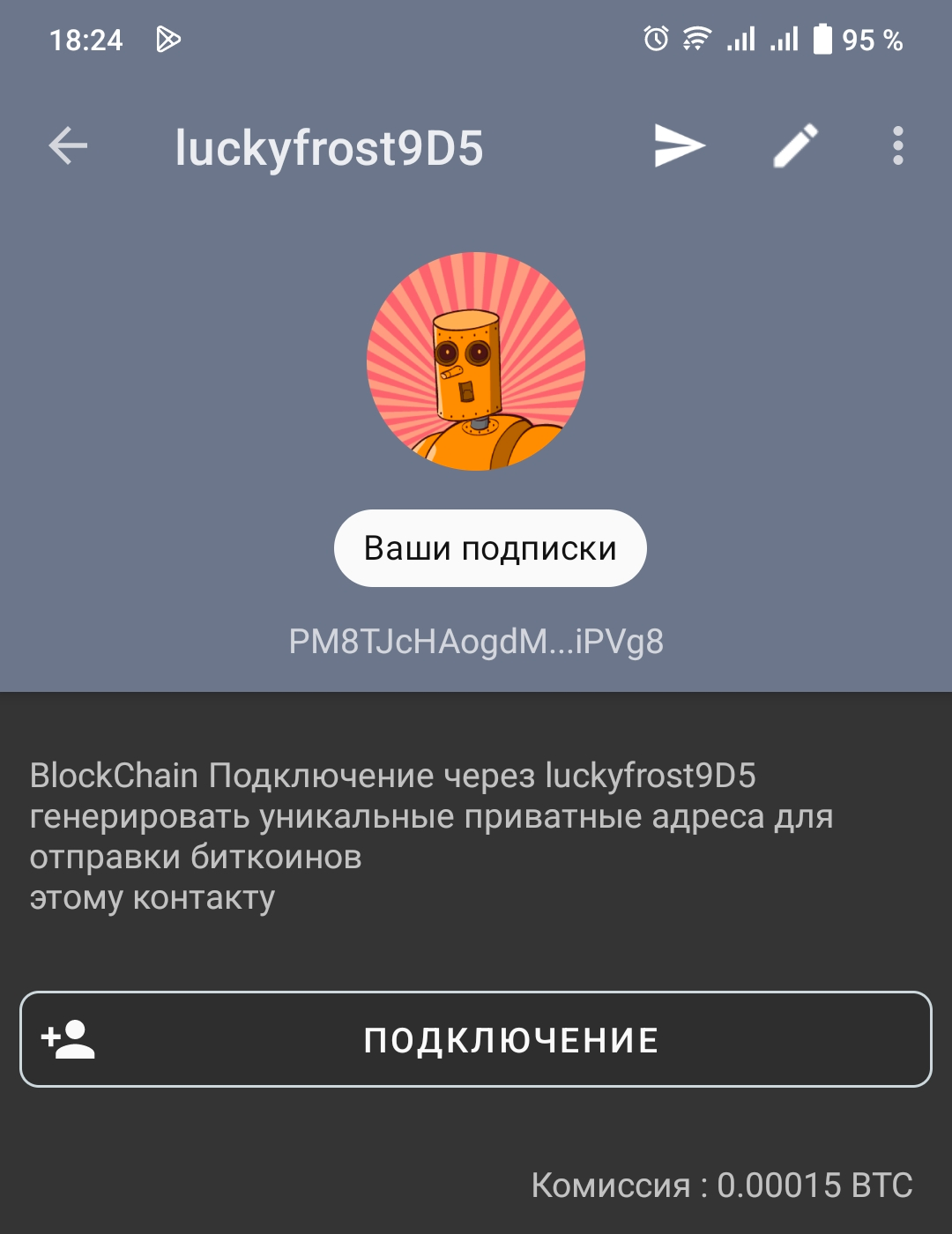Tap the send icon for luckyfrost9D5
This screenshot has height=1234, width=952.
pyautogui.click(x=680, y=146)
